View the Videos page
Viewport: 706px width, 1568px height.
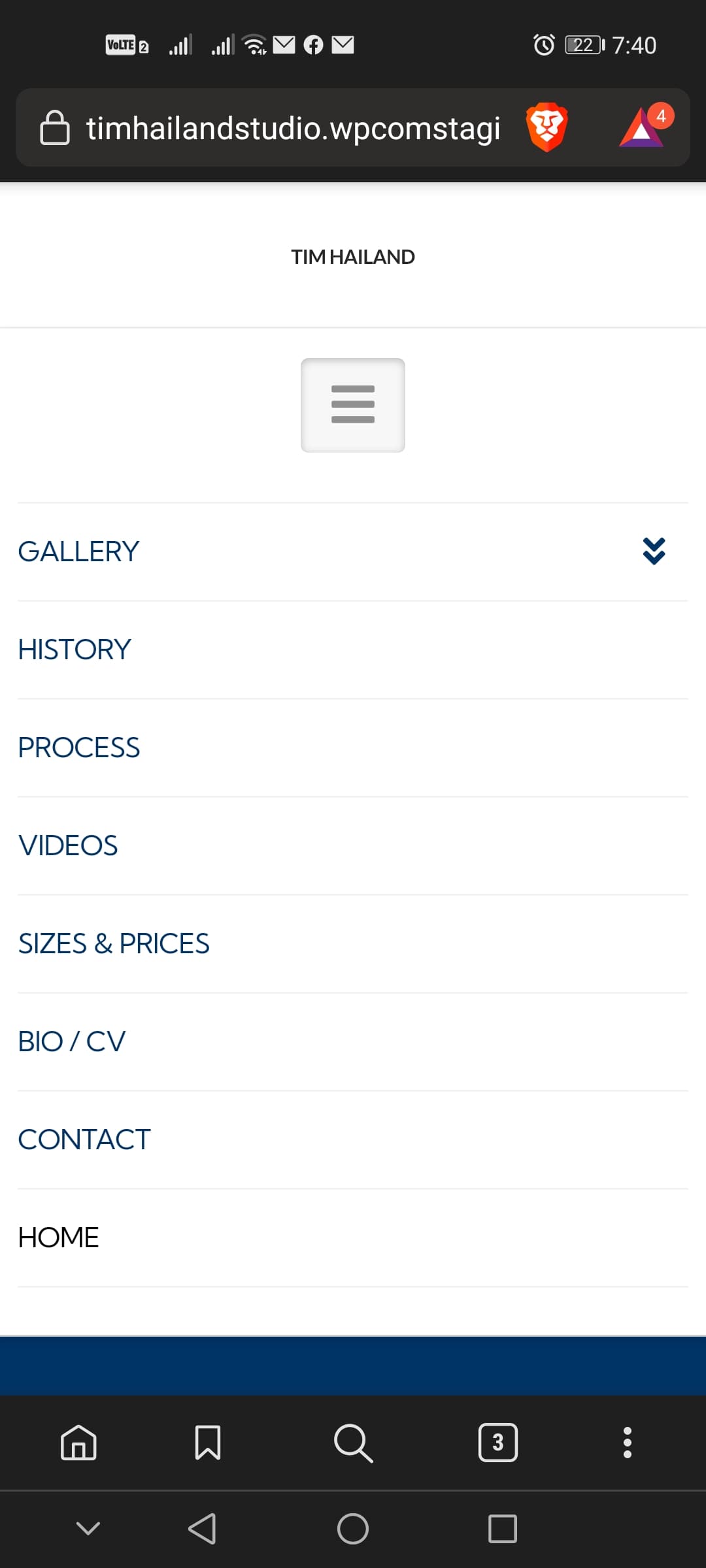[68, 845]
